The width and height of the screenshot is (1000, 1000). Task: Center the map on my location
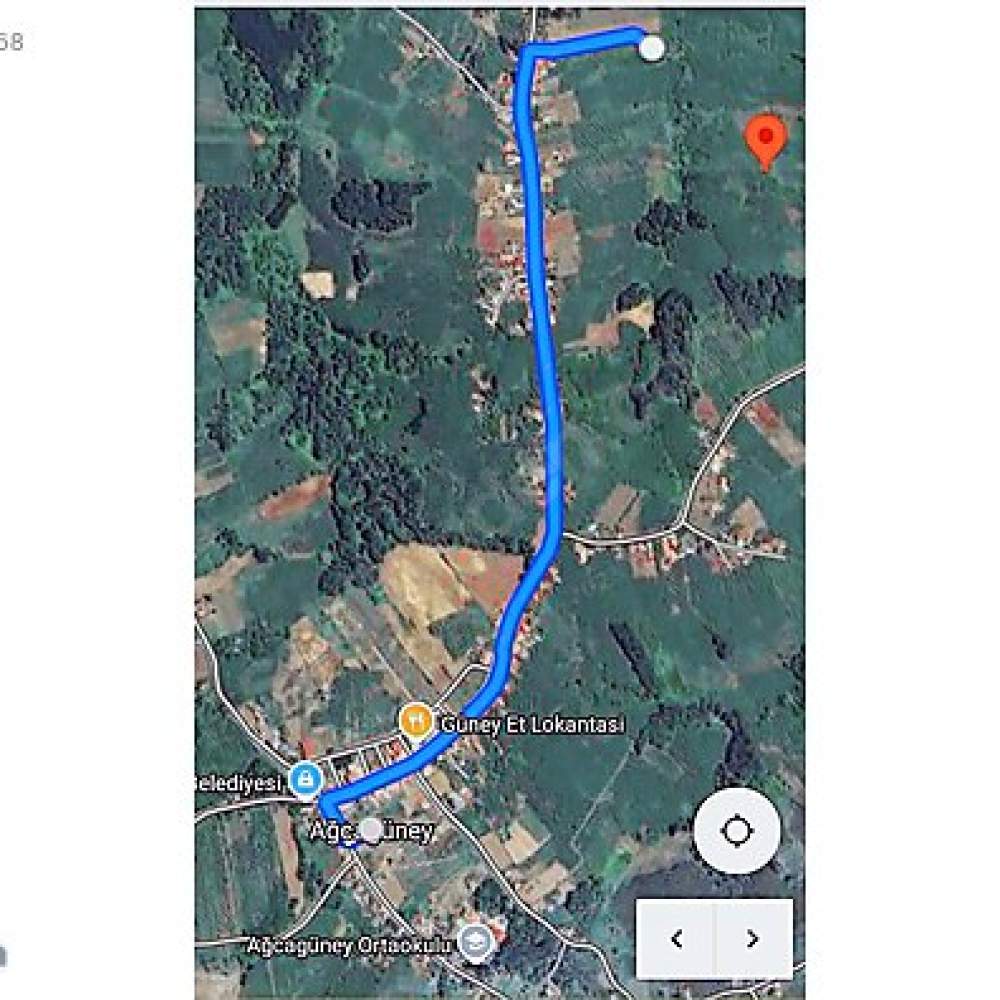737,830
